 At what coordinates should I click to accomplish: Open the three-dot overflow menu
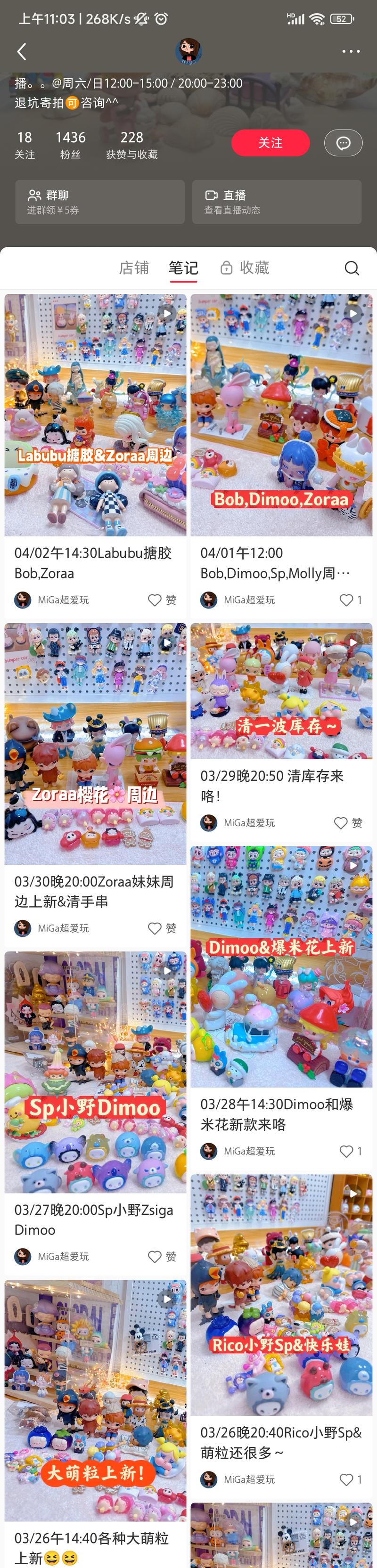351,52
